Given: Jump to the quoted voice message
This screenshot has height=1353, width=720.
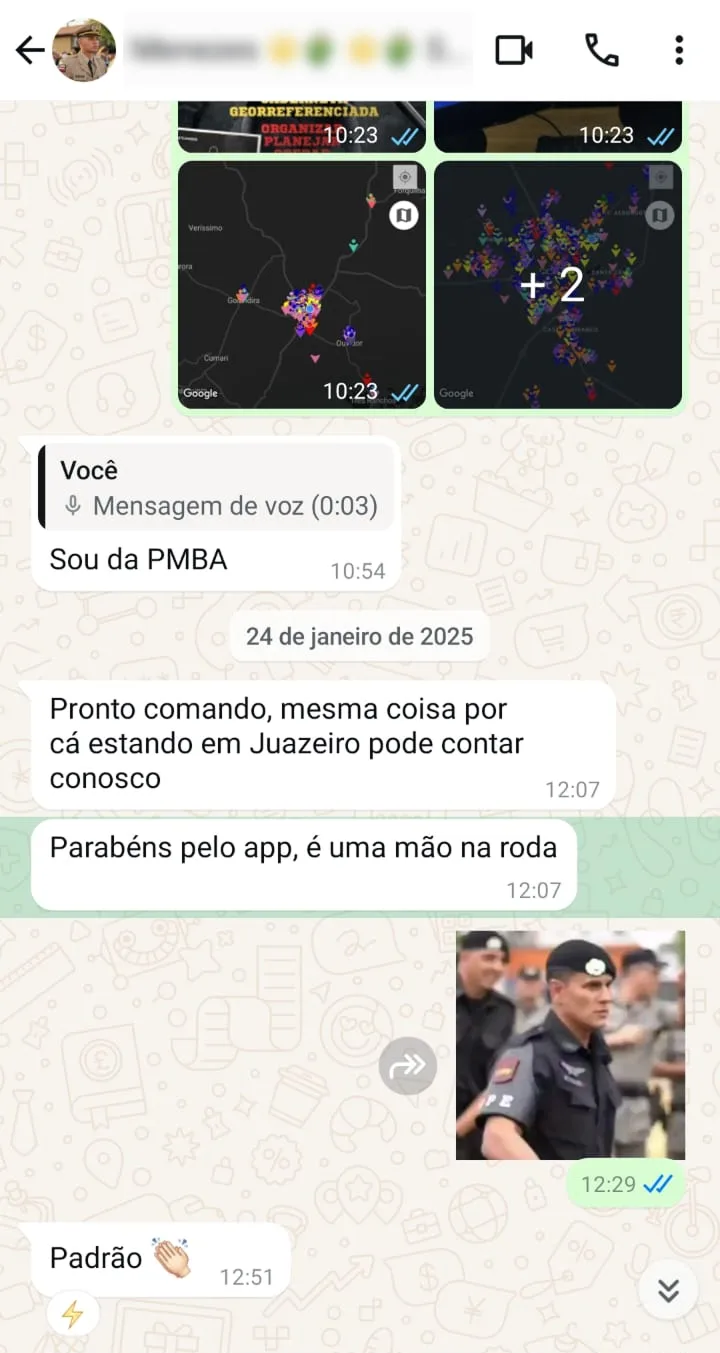Looking at the screenshot, I should (x=216, y=487).
